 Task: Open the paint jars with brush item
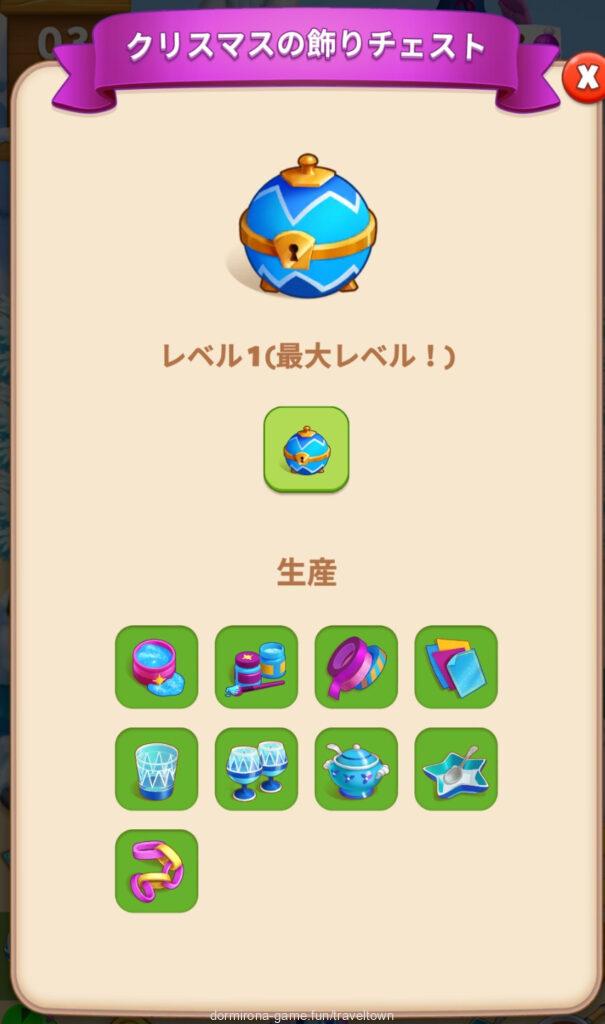(x=256, y=667)
